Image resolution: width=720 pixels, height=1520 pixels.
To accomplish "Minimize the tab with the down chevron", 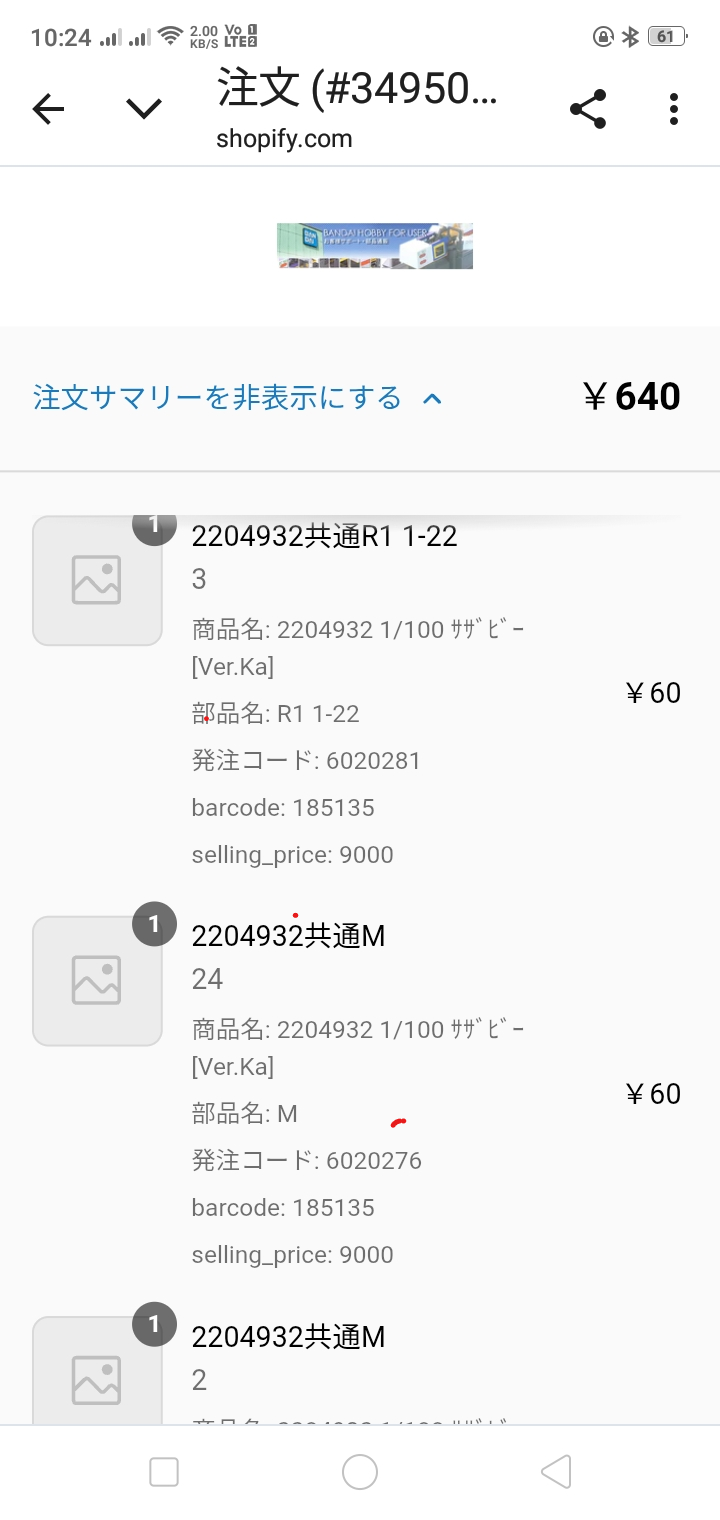I will [x=144, y=109].
